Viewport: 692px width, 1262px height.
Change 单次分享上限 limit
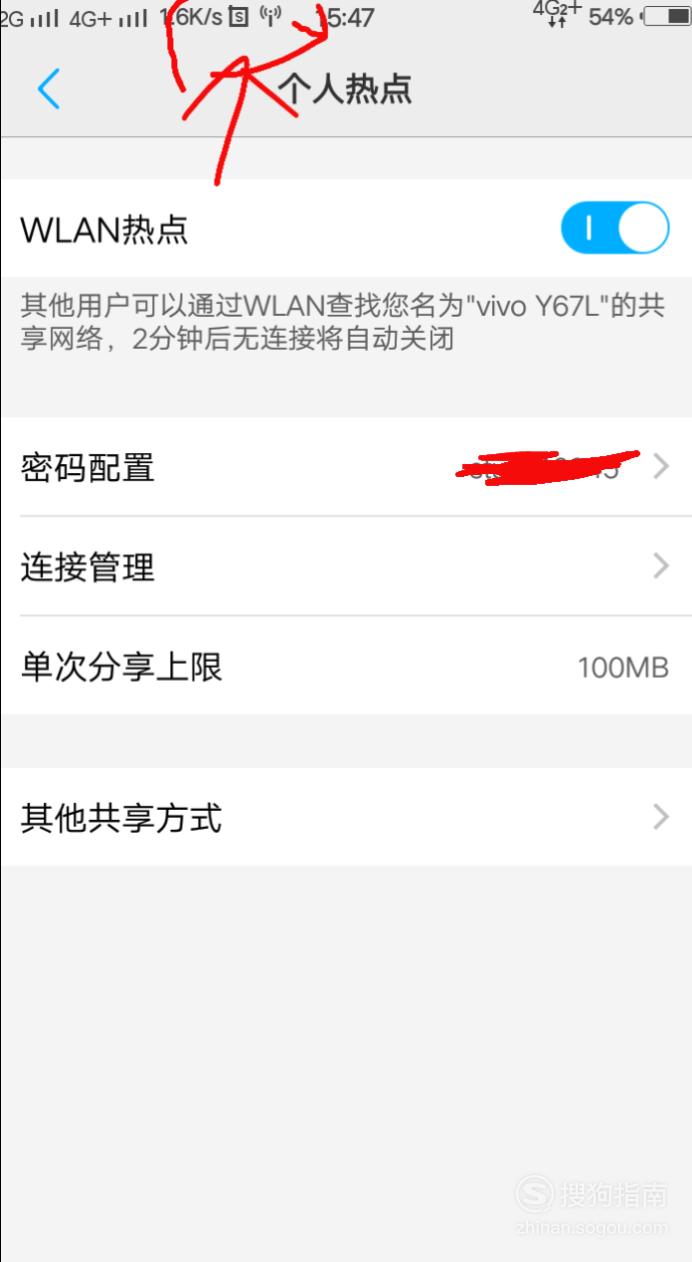(346, 666)
